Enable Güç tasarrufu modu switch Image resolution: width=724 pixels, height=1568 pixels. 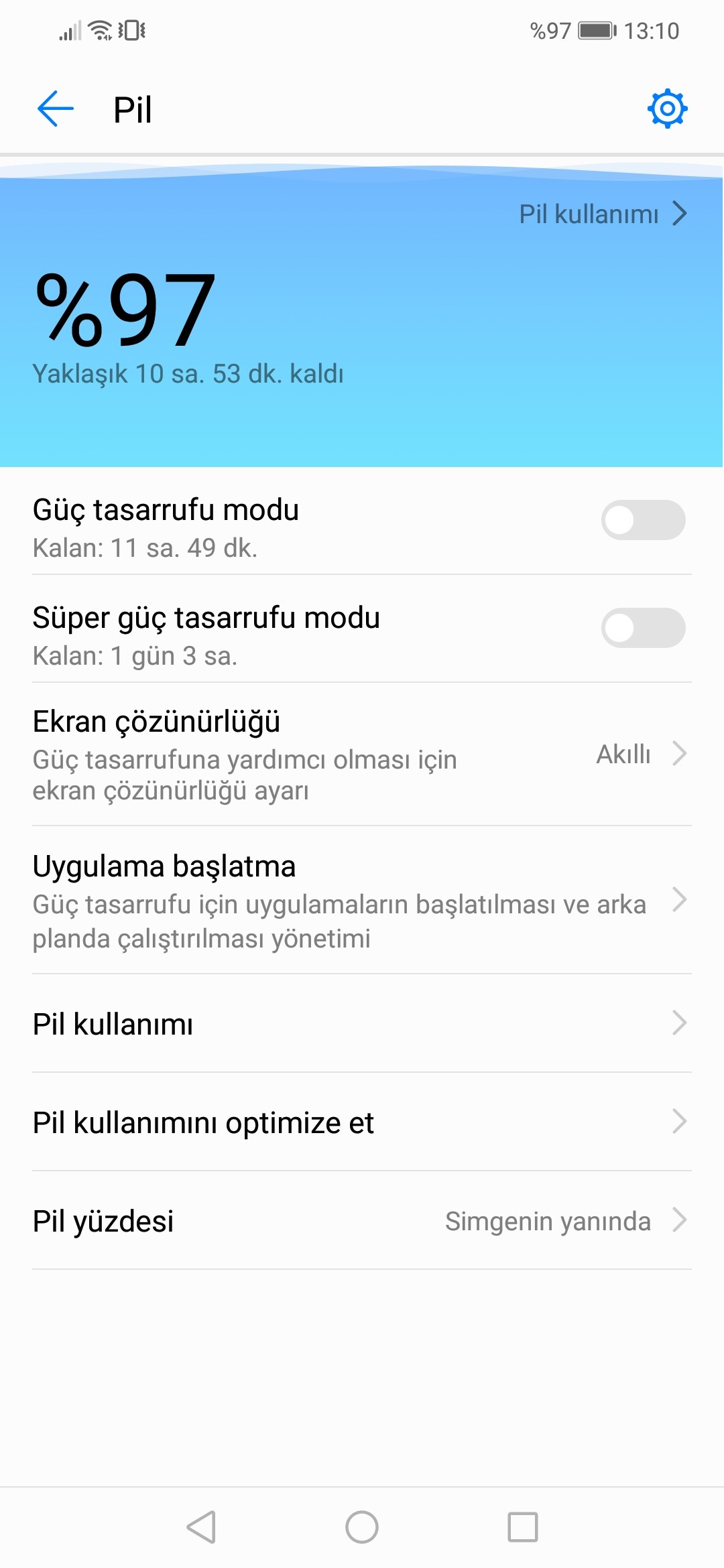[x=642, y=520]
